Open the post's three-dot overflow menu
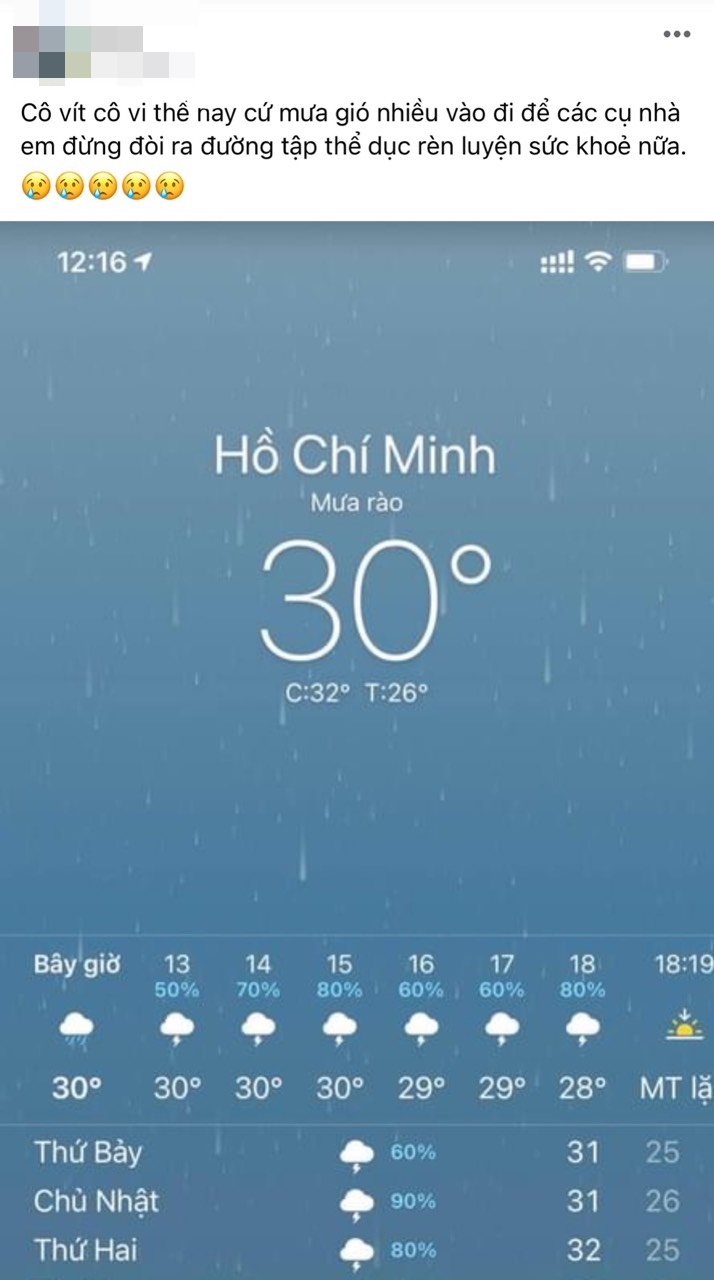Viewport: 714px width, 1280px height. [677, 34]
